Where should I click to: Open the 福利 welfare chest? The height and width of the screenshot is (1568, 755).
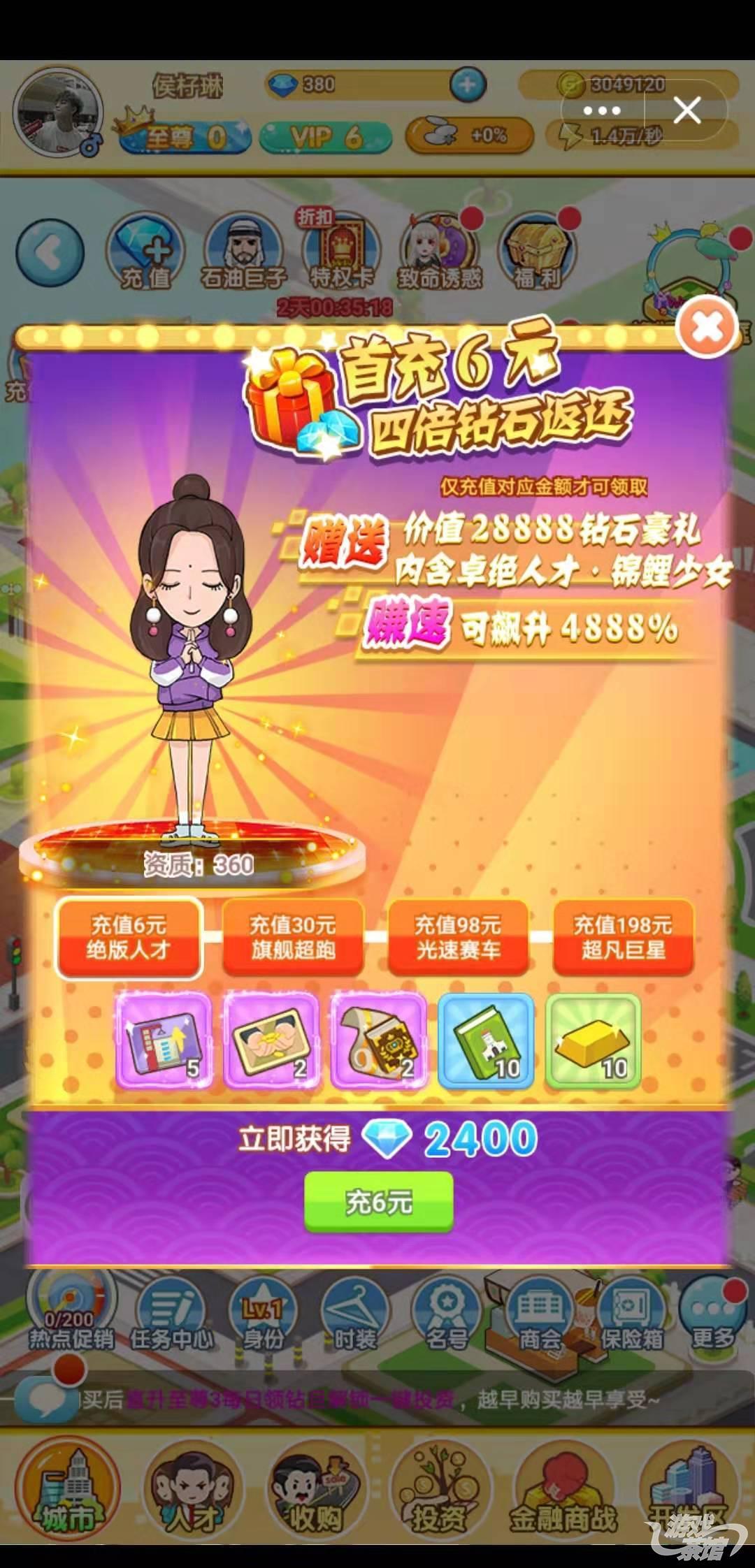538,252
